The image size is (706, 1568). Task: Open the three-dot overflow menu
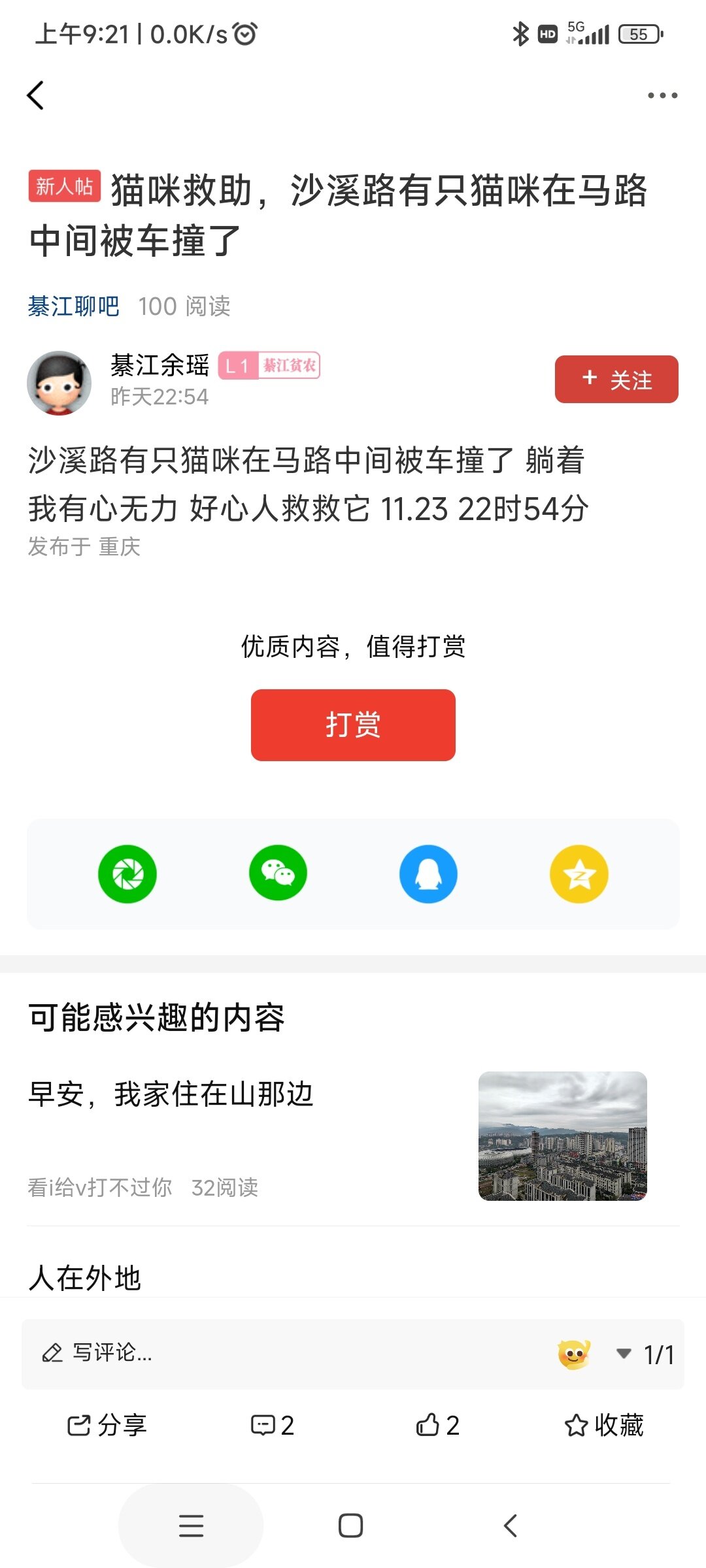coord(662,95)
